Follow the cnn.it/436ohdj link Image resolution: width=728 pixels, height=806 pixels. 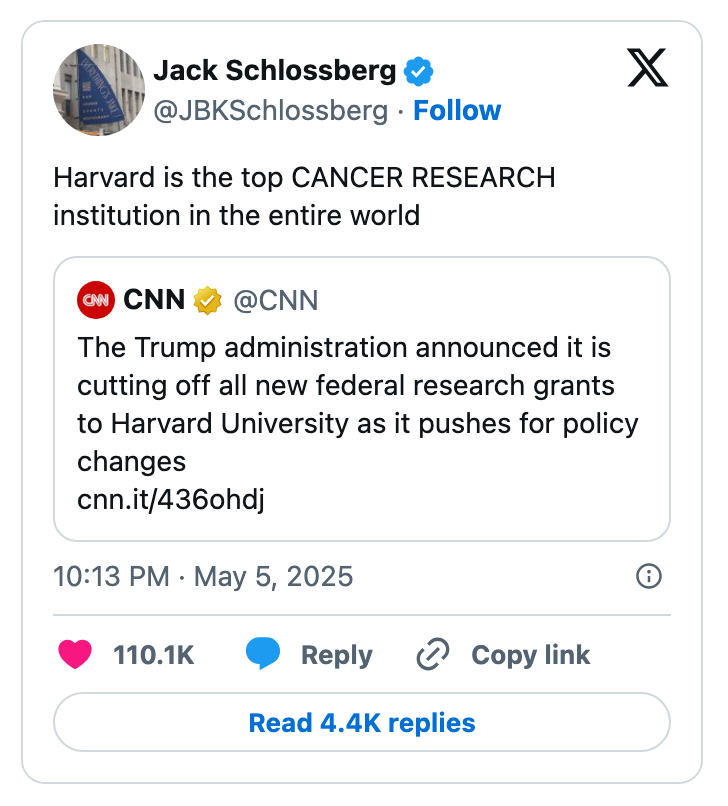tap(170, 499)
